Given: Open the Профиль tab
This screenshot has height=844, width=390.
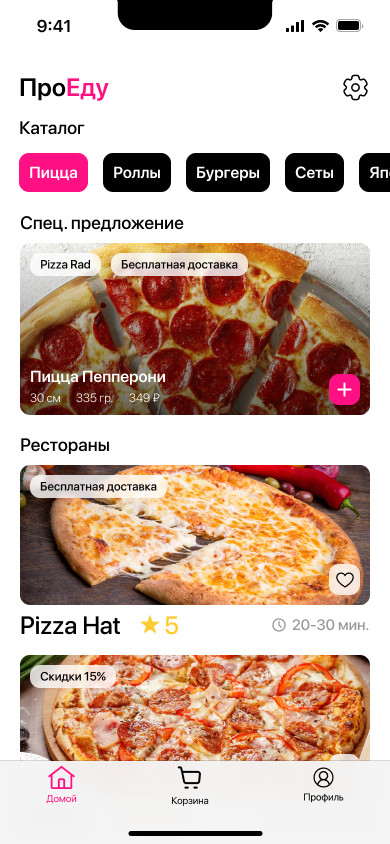Looking at the screenshot, I should click(x=323, y=785).
